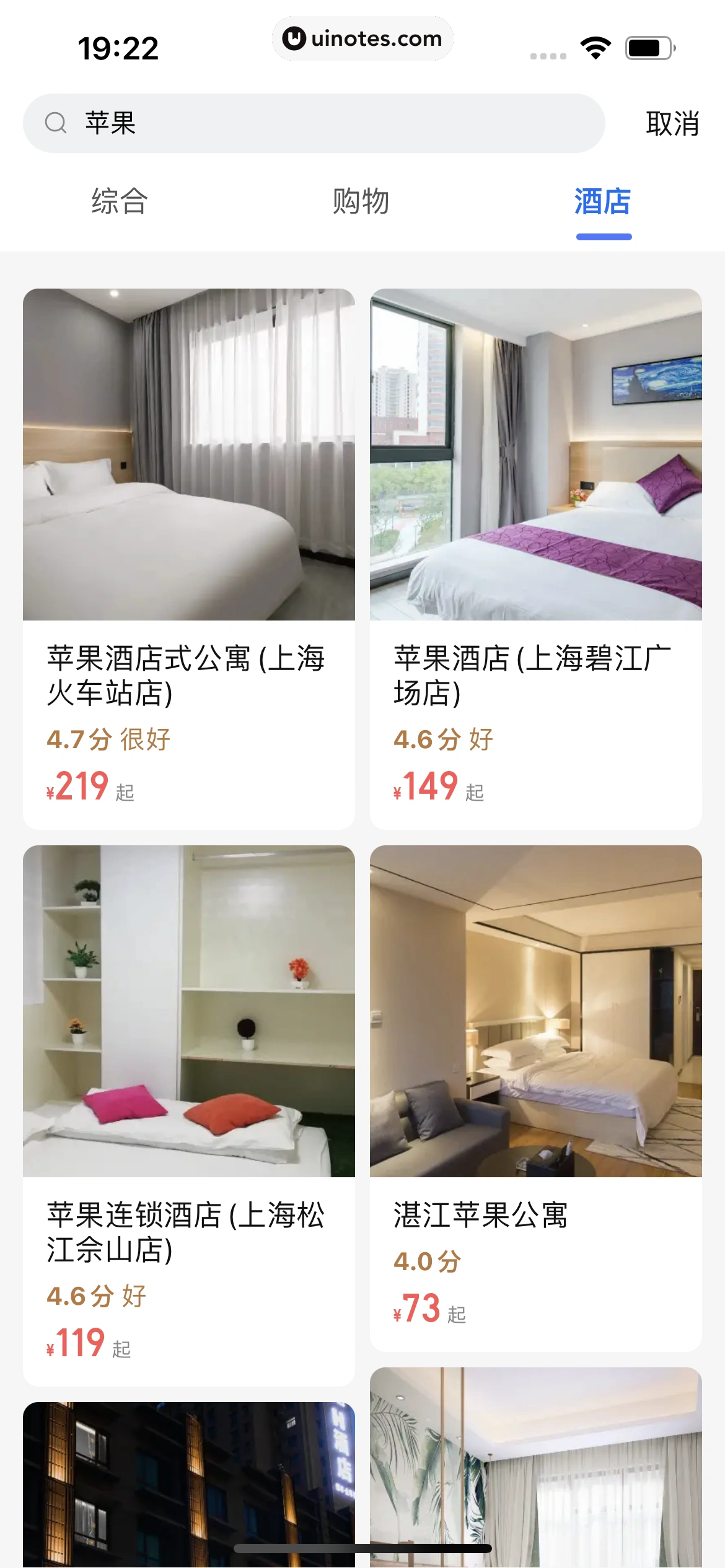The width and height of the screenshot is (725, 1568).
Task: Open 苹果酒店式公寓 (上海火车站店) hotel card
Action: click(x=188, y=557)
